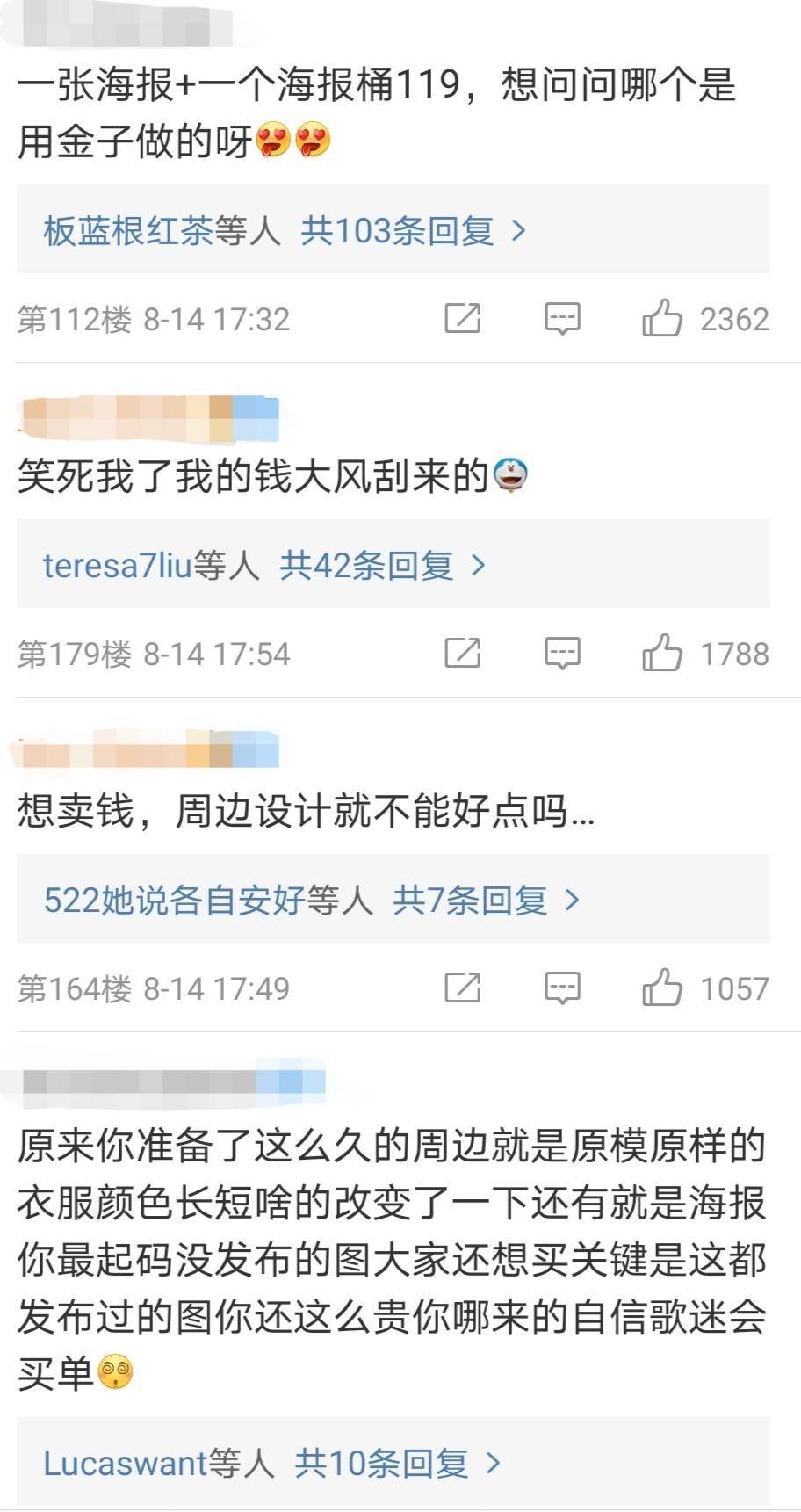
Task: Reply to the comment on floor 112
Action: [x=562, y=318]
